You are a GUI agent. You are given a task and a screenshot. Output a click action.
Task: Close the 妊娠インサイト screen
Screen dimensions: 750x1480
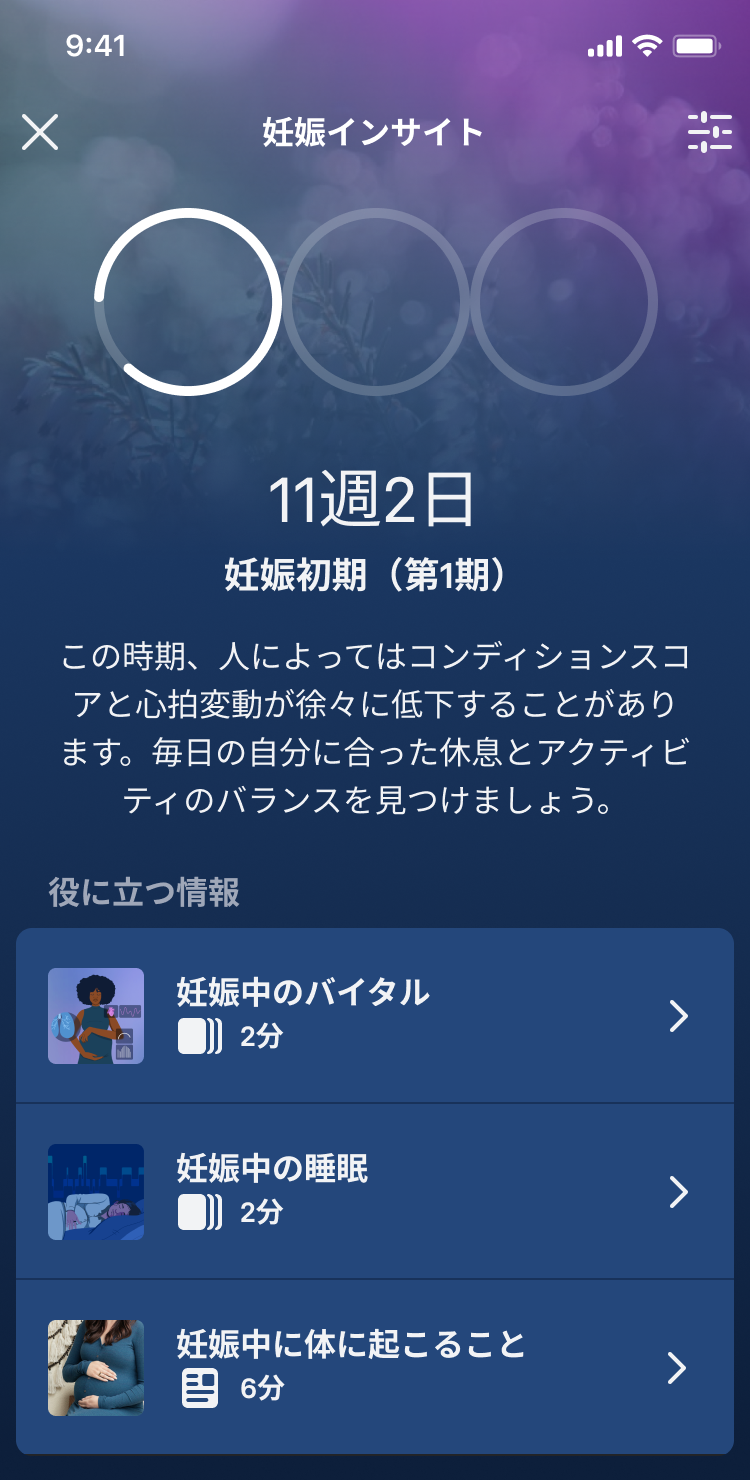(x=40, y=132)
